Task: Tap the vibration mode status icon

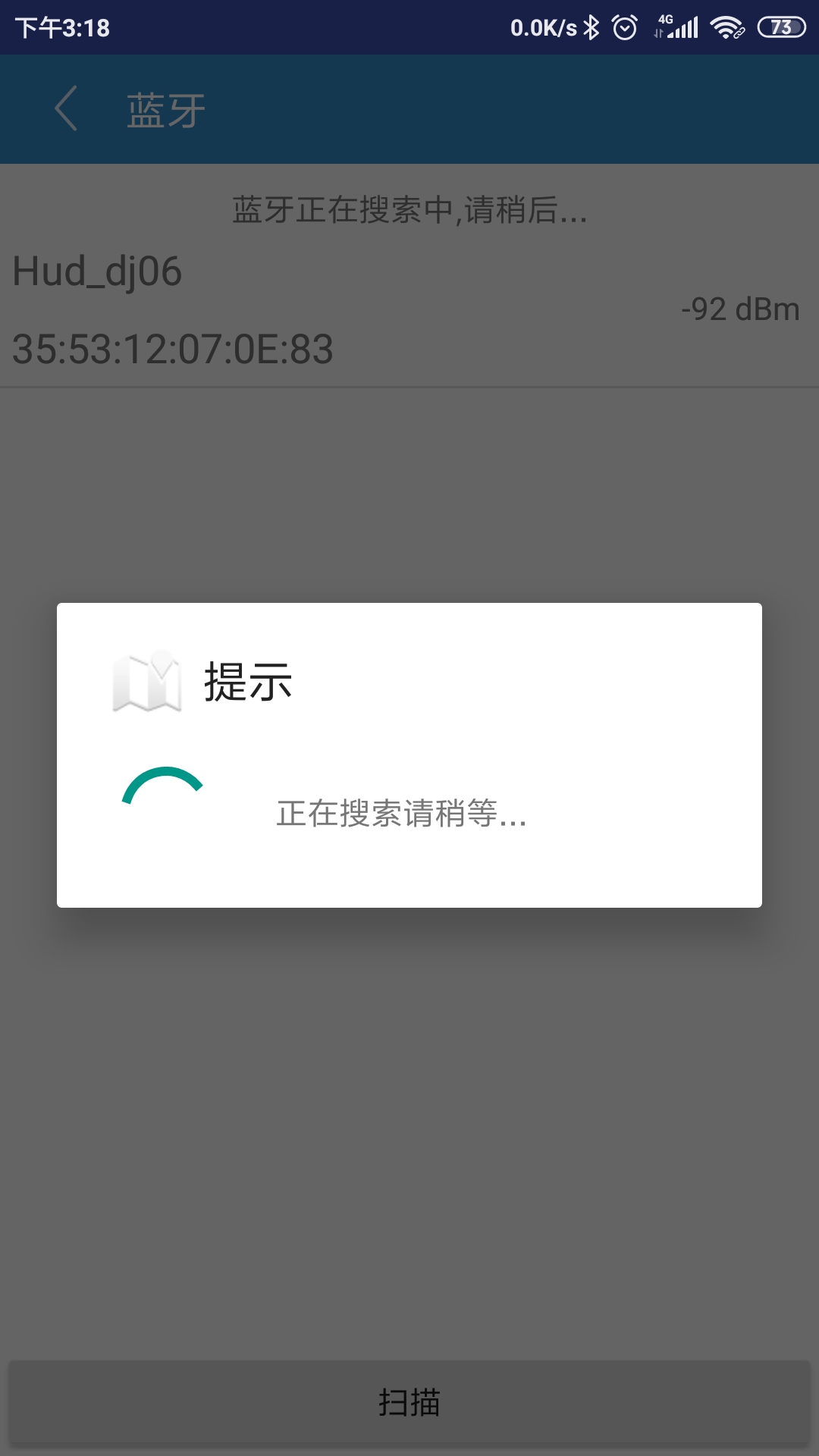Action: click(x=657, y=32)
